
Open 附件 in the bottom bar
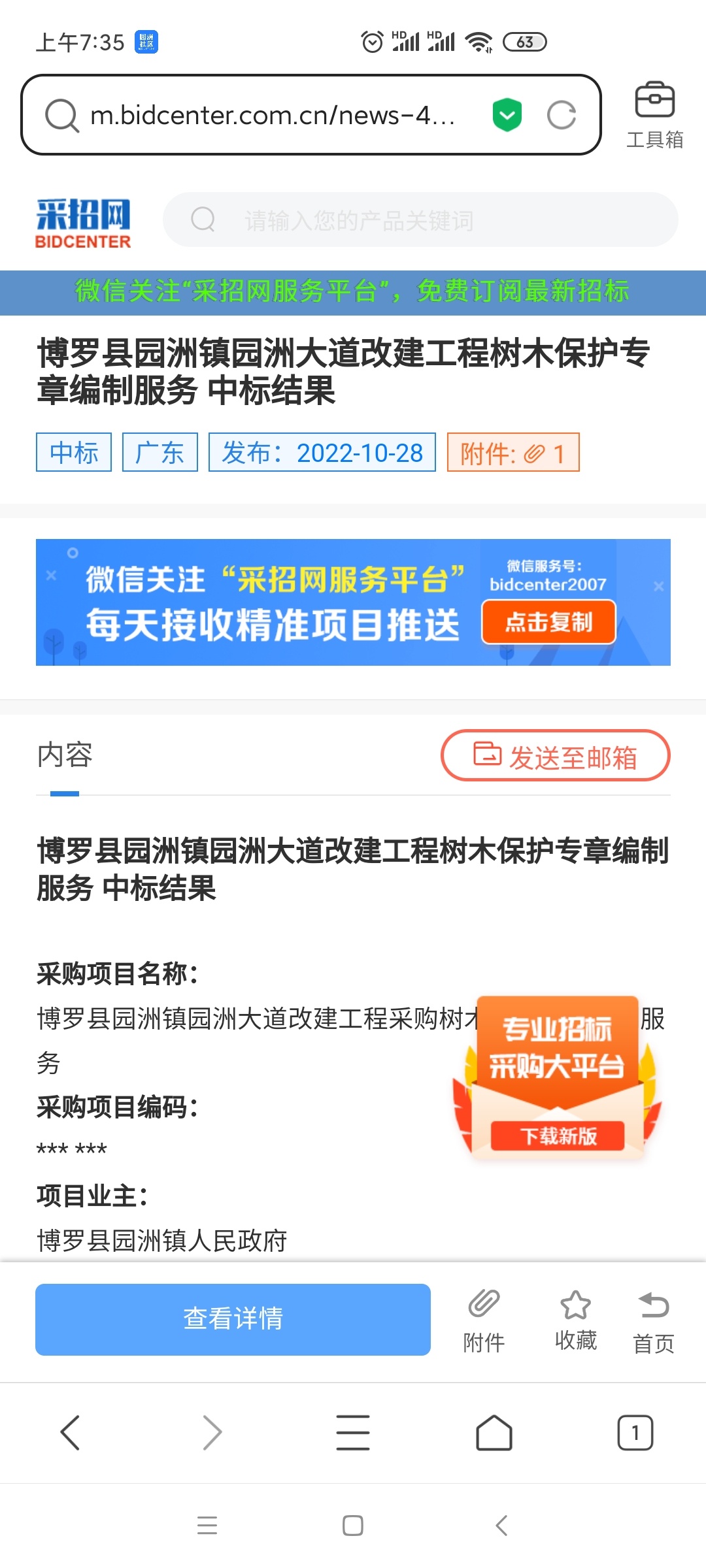(484, 1320)
